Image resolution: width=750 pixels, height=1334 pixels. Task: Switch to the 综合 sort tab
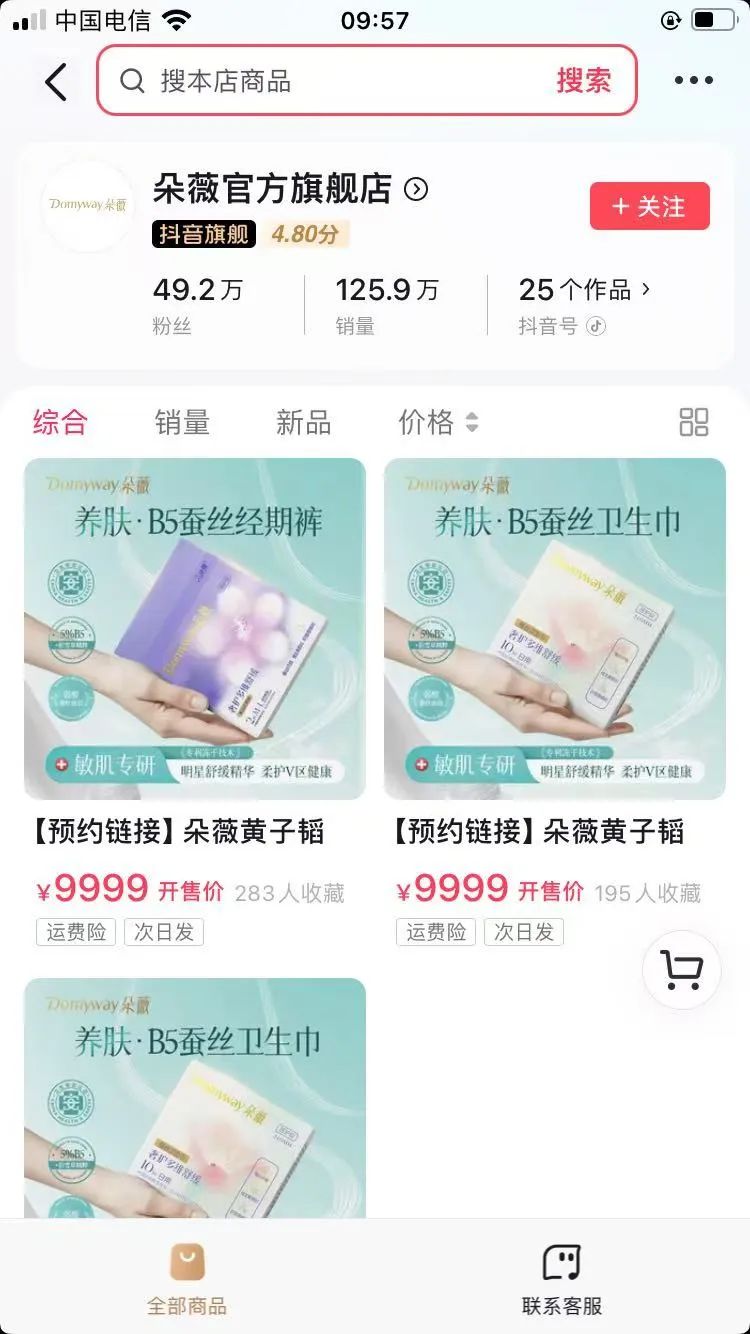60,422
